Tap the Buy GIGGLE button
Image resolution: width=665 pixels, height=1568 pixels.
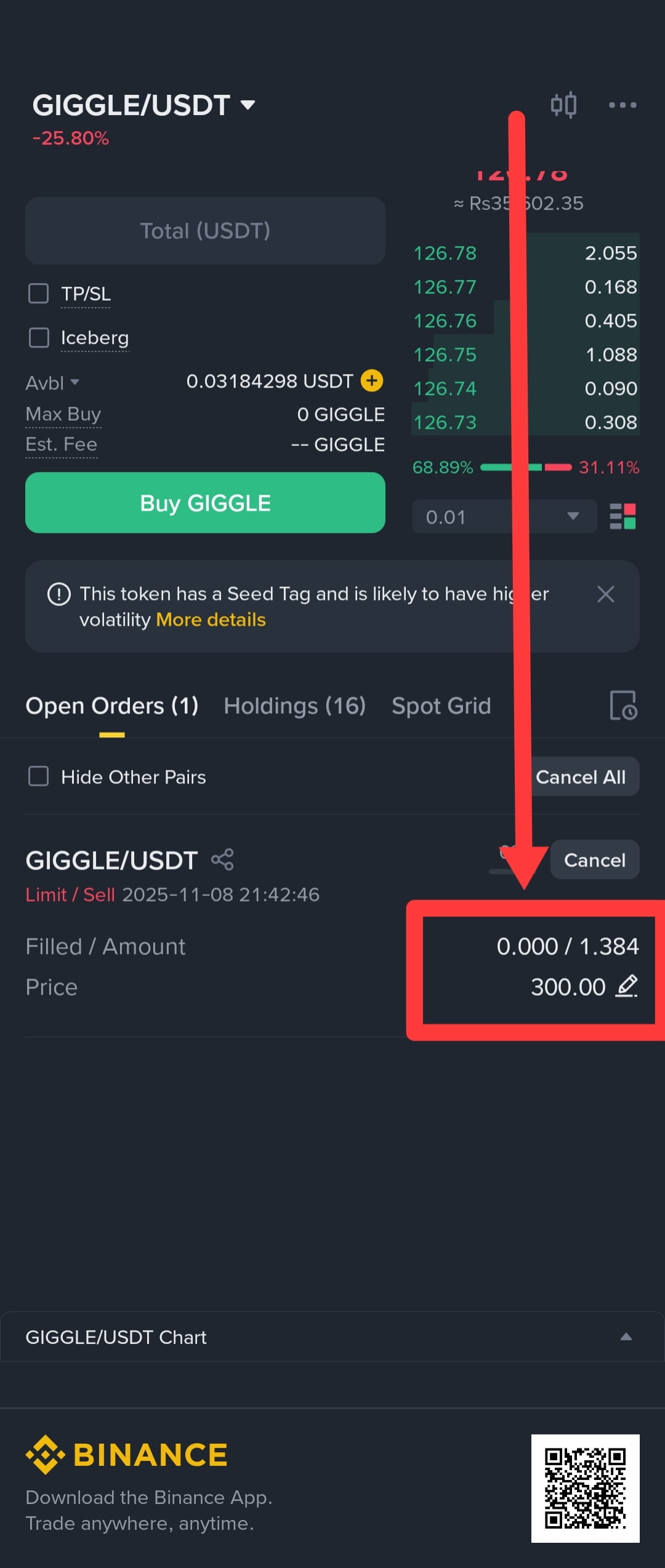(x=205, y=503)
